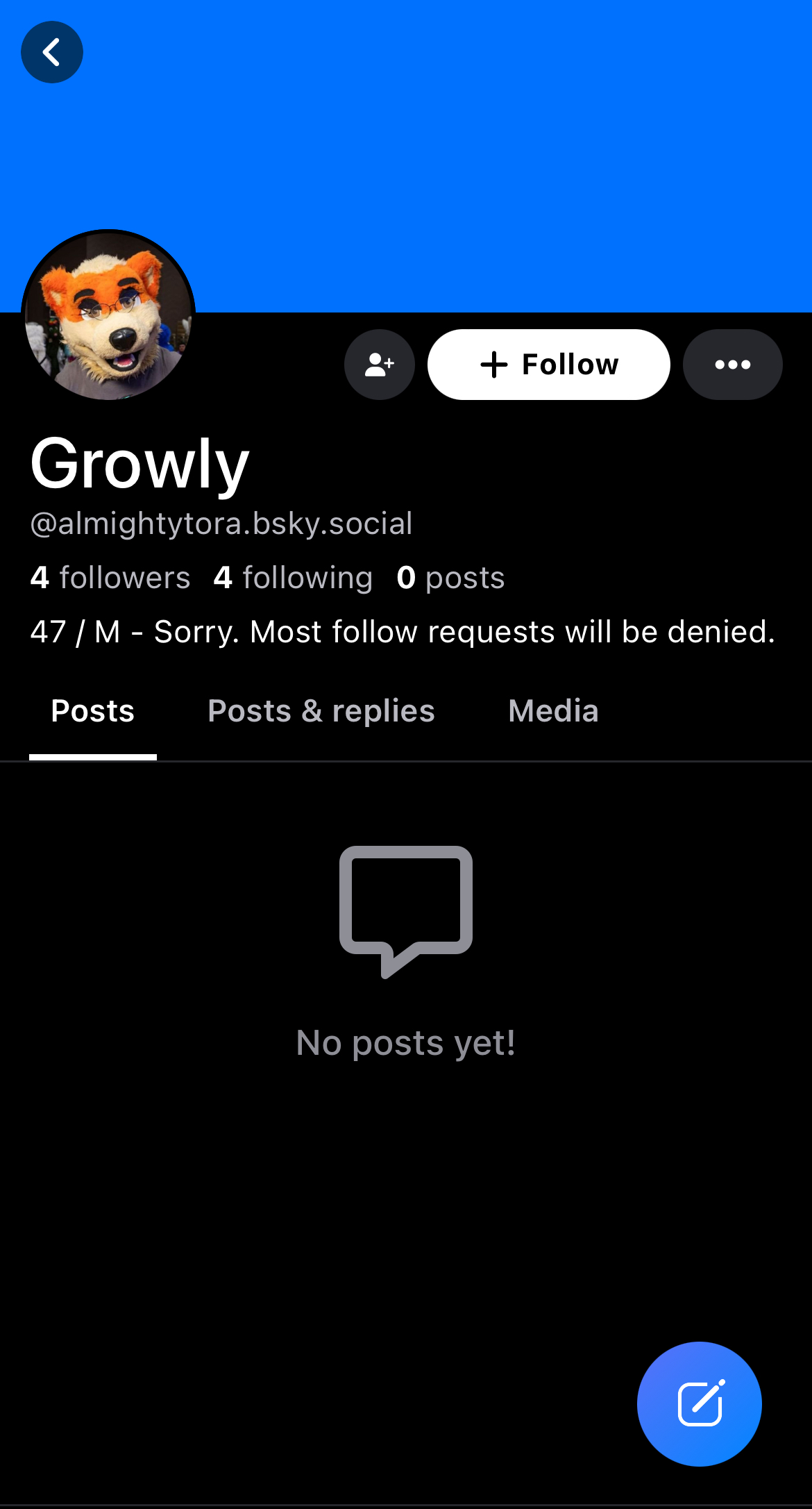The image size is (812, 1509).
Task: View the 4 following list
Action: click(x=293, y=578)
